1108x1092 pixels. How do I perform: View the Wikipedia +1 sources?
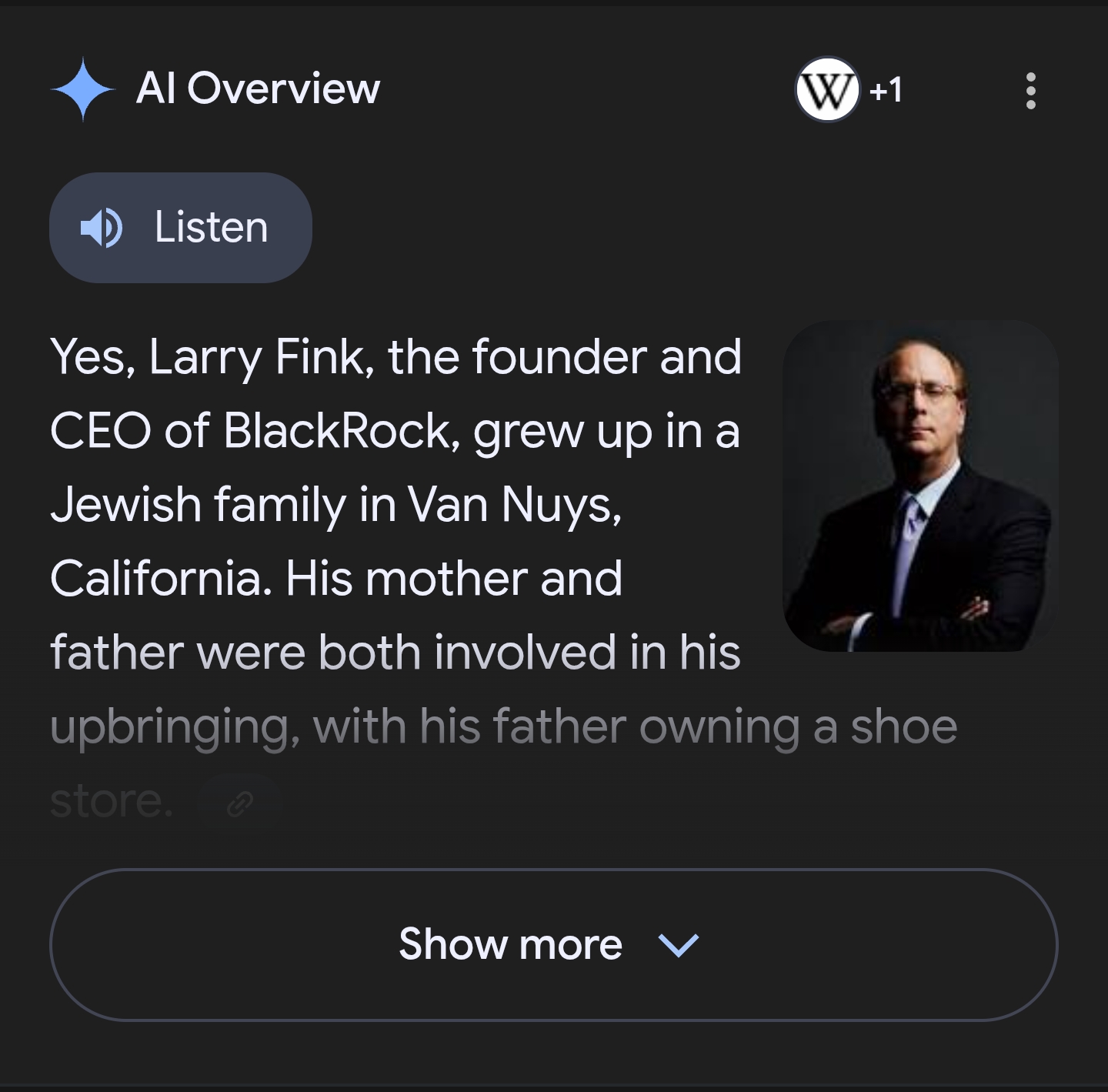[x=849, y=90]
